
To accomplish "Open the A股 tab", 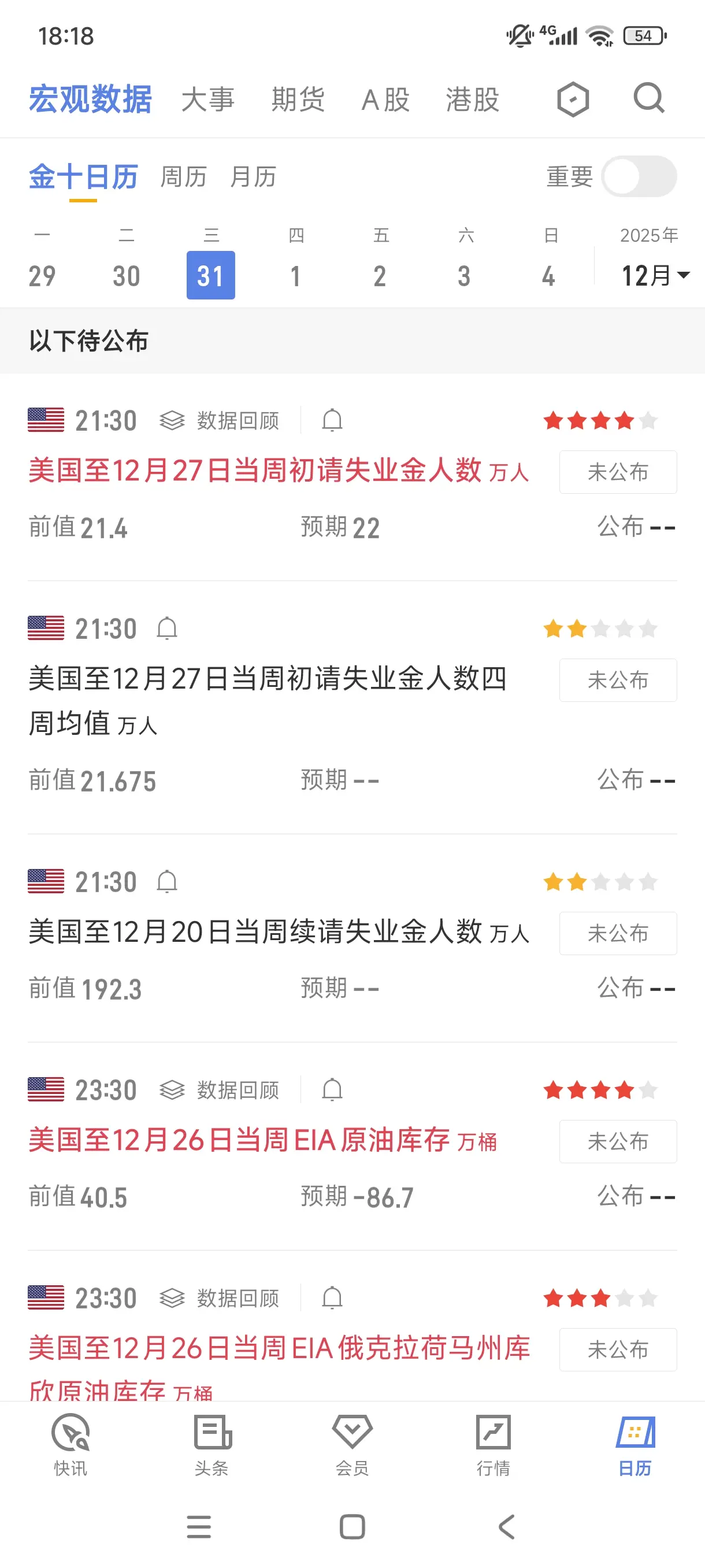I will click(x=385, y=99).
